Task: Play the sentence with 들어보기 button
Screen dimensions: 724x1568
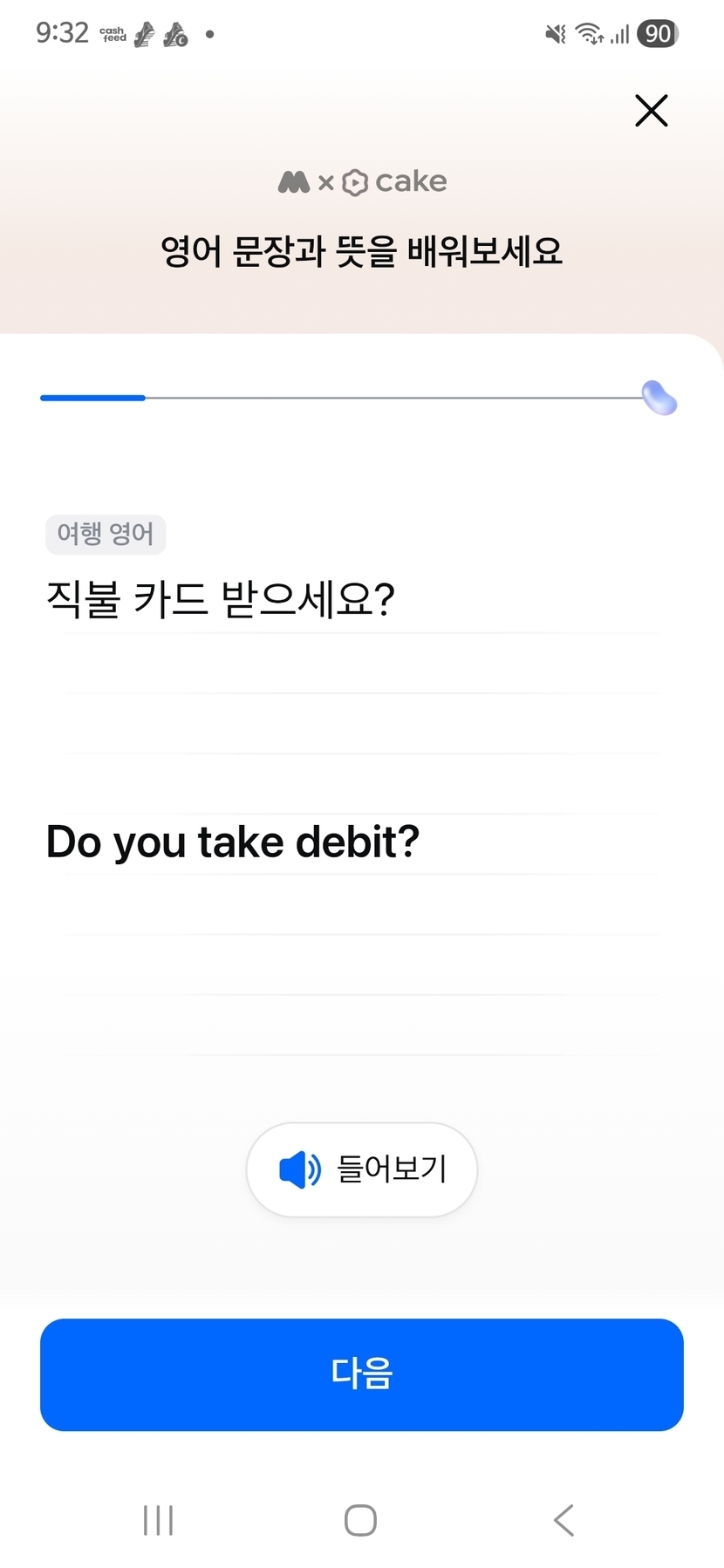Action: pos(361,1169)
